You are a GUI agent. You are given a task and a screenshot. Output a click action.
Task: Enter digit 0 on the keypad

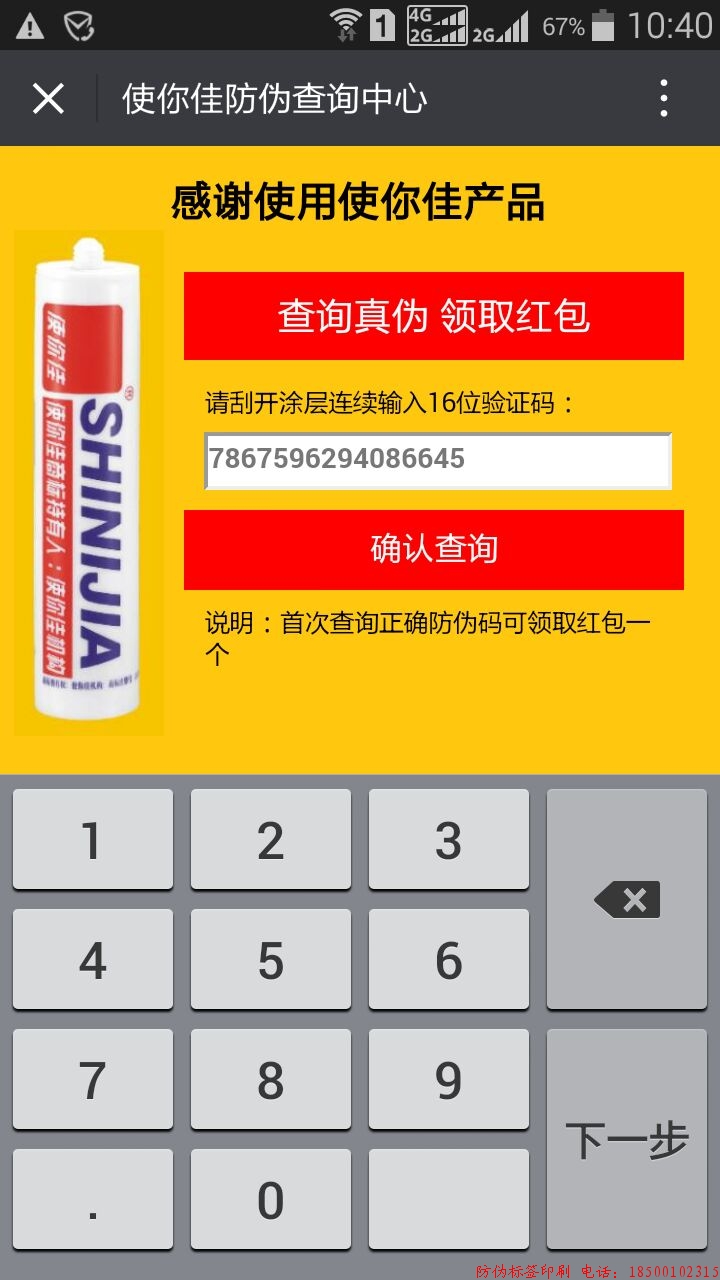click(270, 1199)
